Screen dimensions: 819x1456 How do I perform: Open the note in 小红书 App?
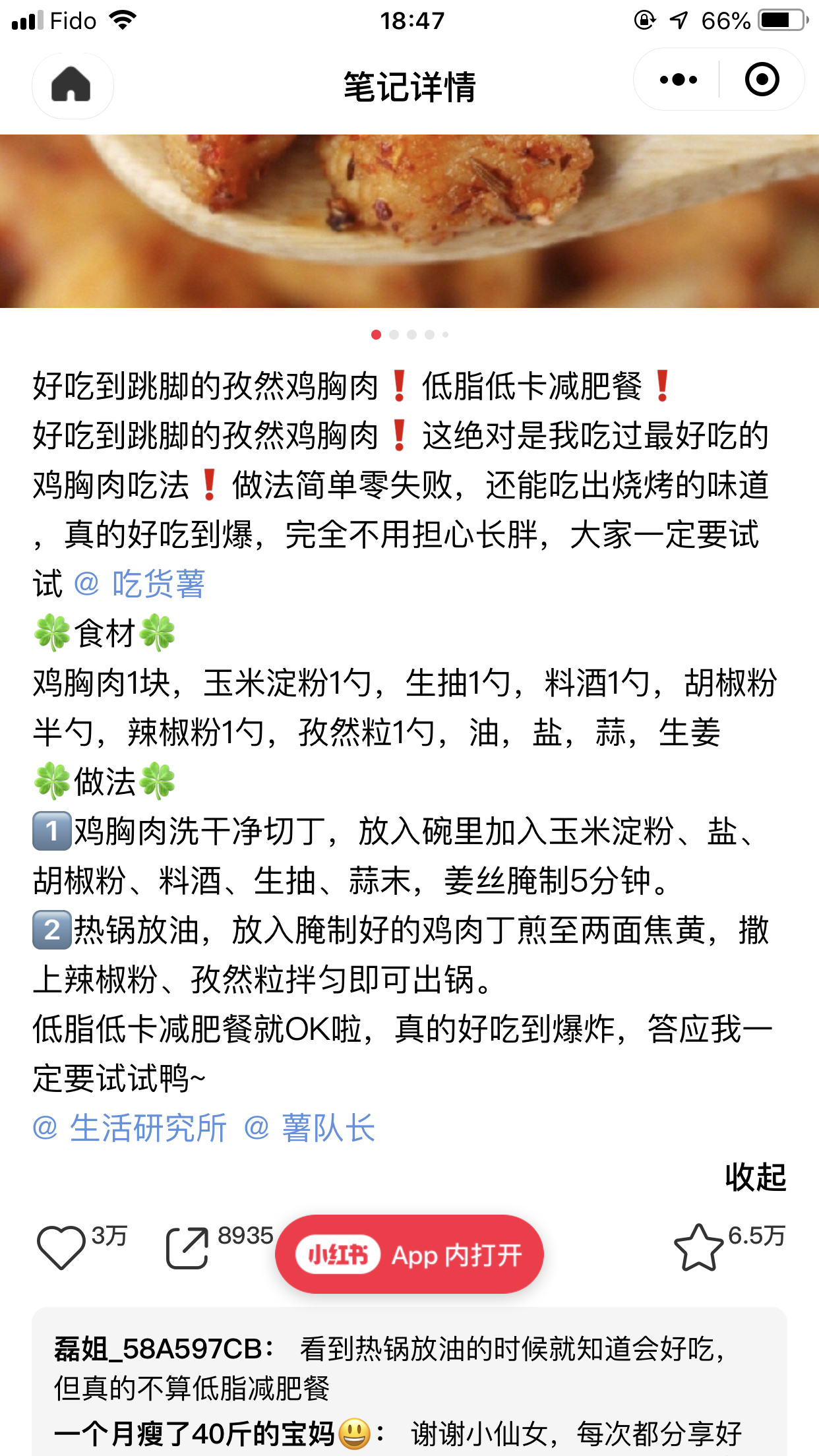click(409, 1254)
